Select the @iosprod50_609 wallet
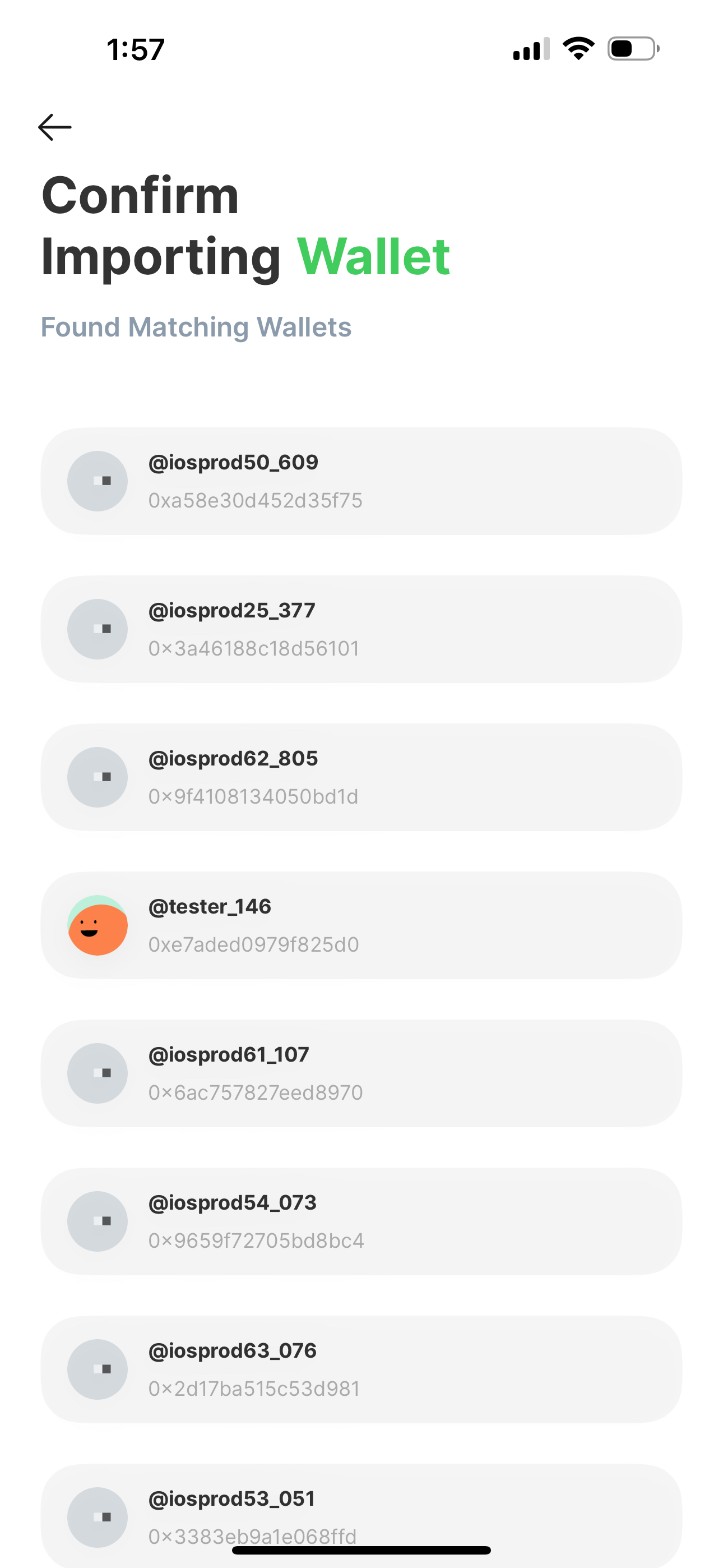This screenshot has height=1568, width=723. (x=361, y=481)
